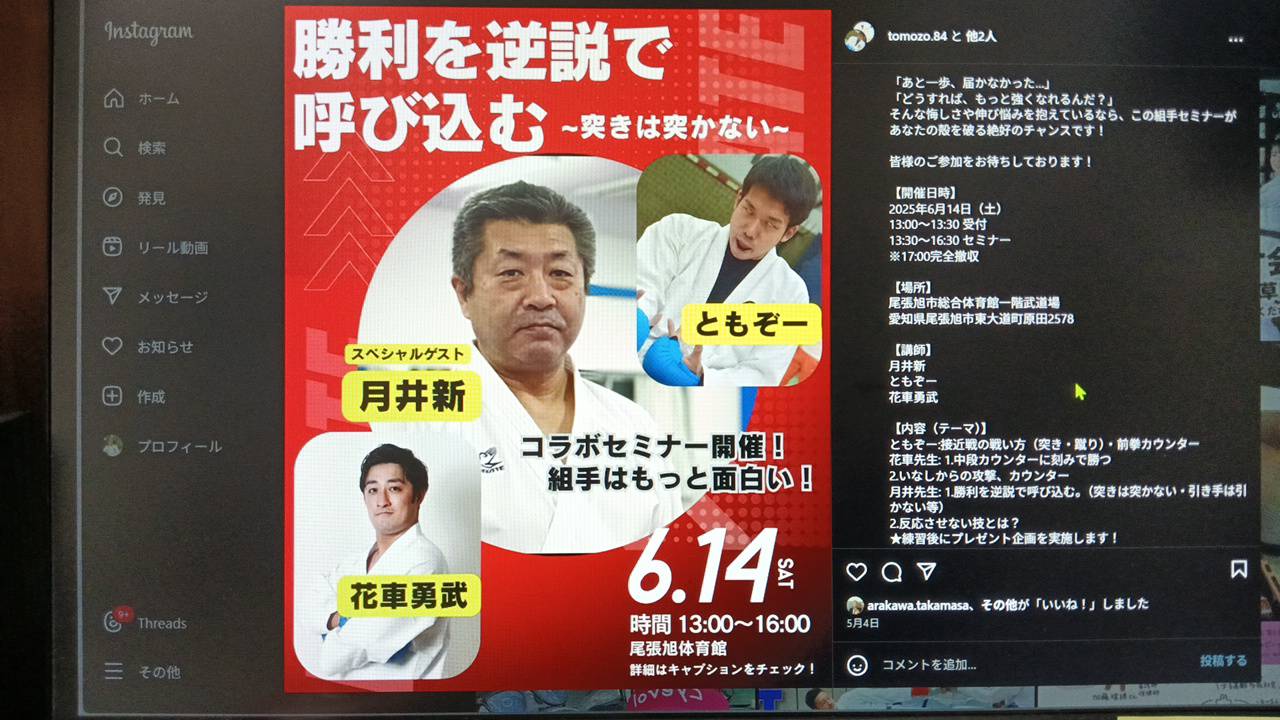
Task: Open tomozo.84's profile from the post header
Action: [x=915, y=36]
